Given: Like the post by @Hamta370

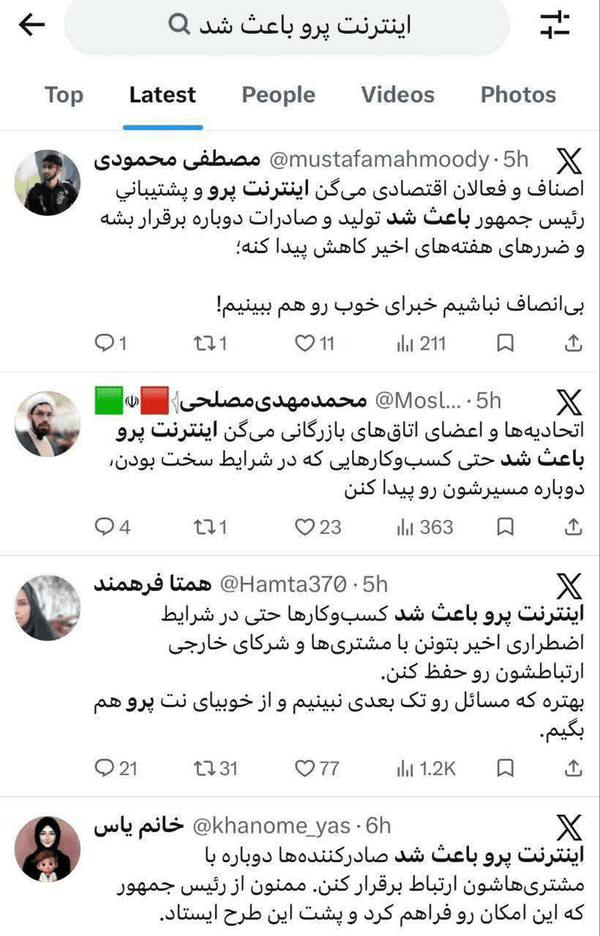Looking at the screenshot, I should [x=317, y=768].
